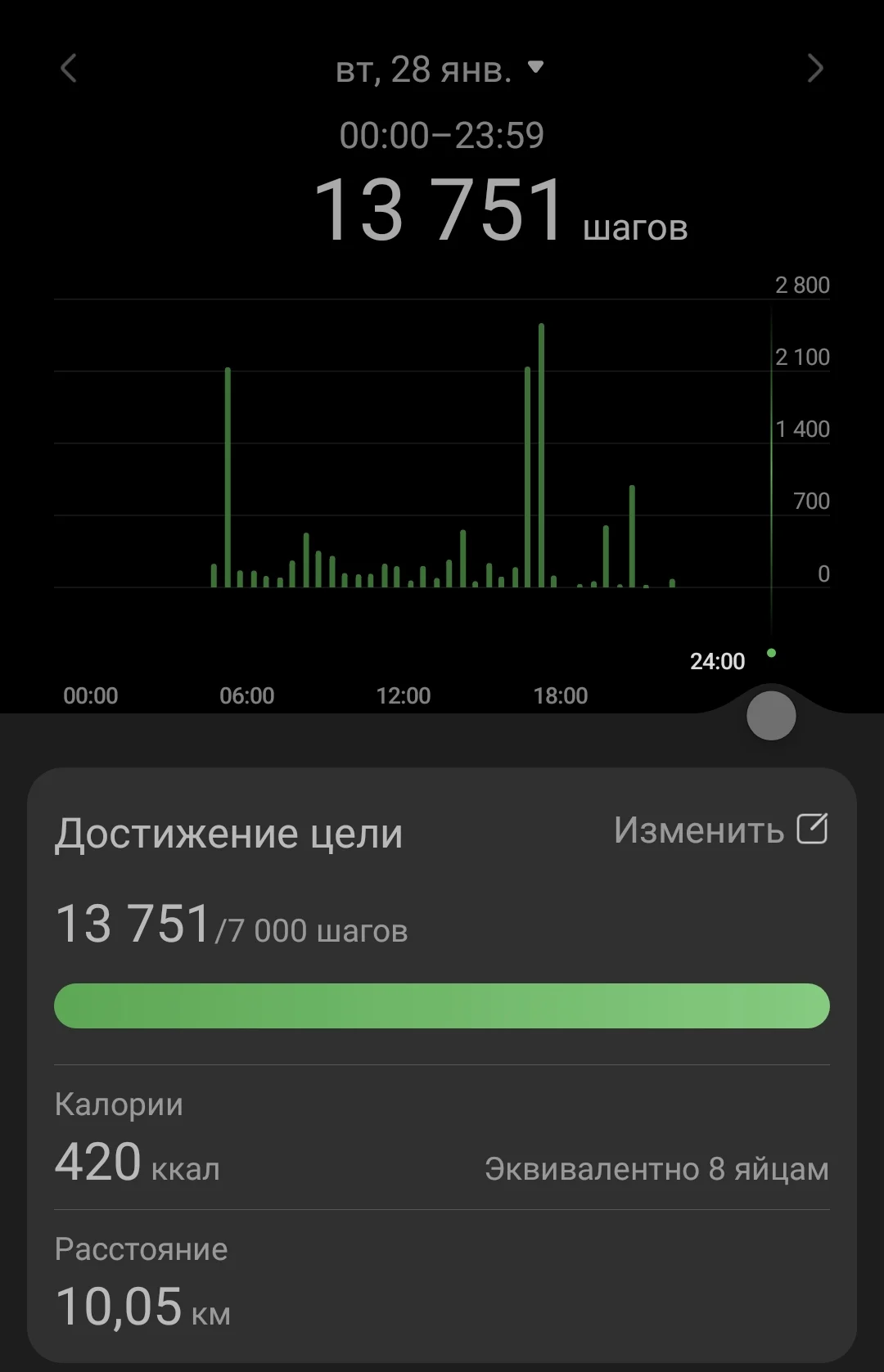The width and height of the screenshot is (884, 1372).
Task: Tap Изменить to edit the step goal
Action: point(720,830)
